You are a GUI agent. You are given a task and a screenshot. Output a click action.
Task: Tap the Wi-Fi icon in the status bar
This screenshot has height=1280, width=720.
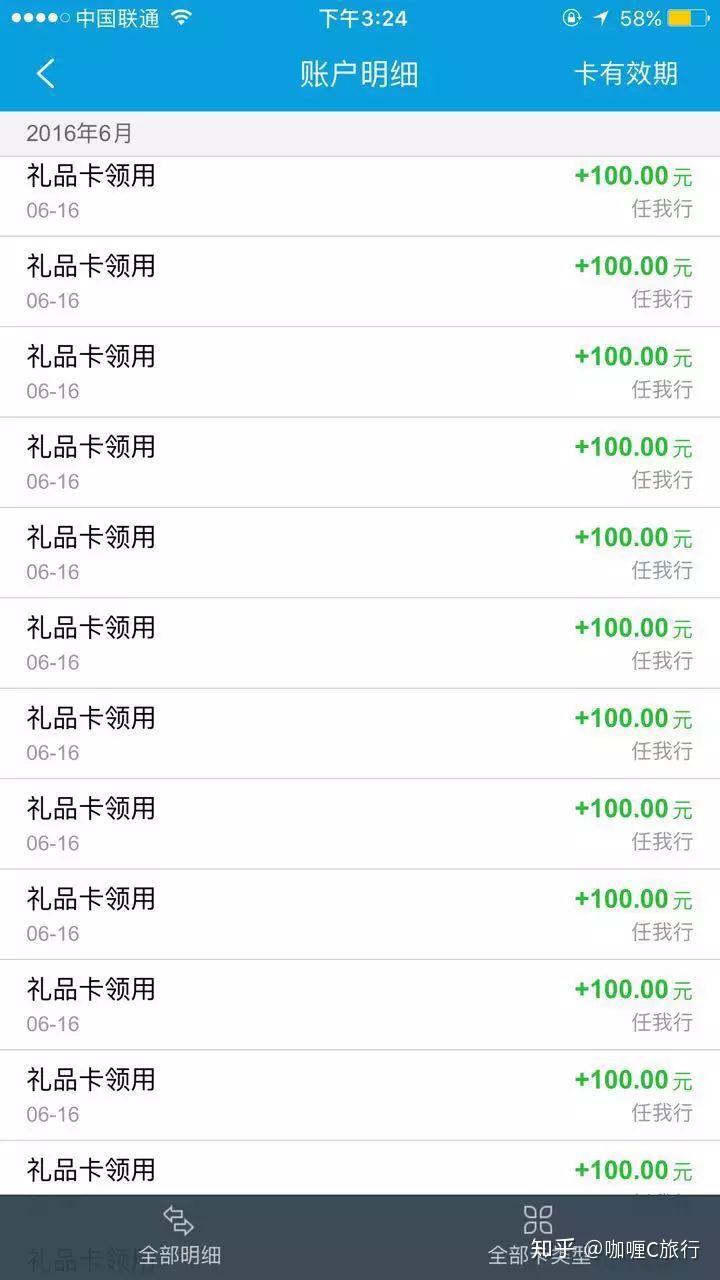(182, 17)
